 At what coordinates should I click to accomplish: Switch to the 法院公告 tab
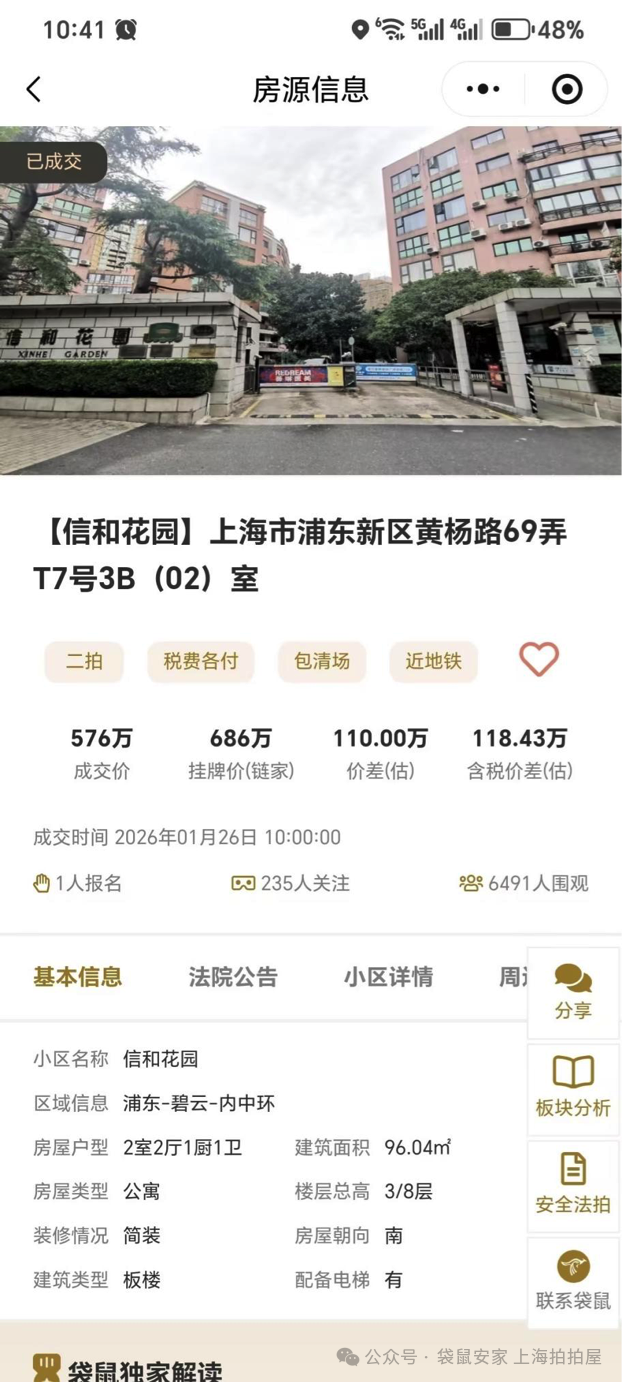coord(233,977)
